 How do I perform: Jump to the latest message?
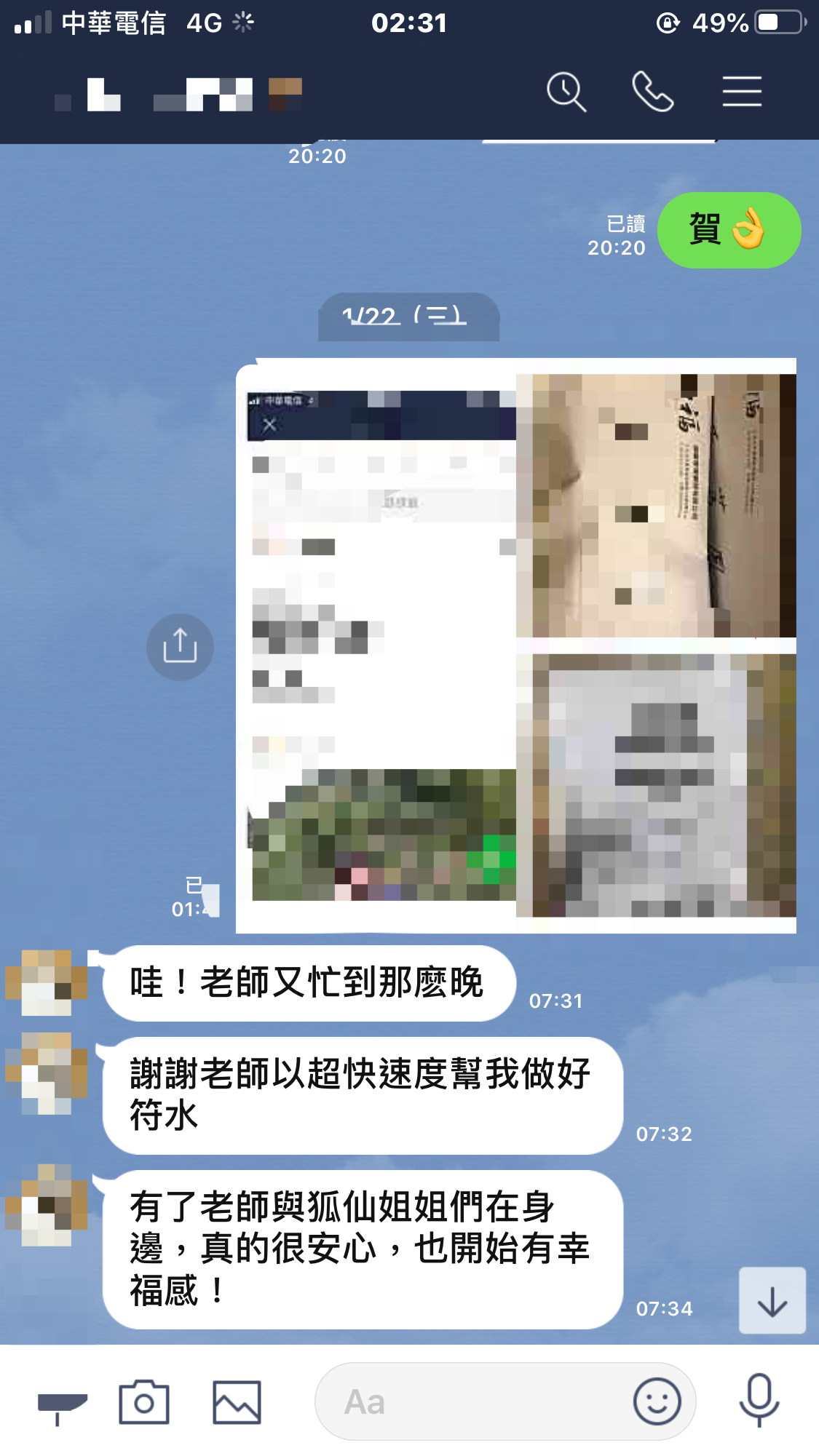pos(772,1301)
